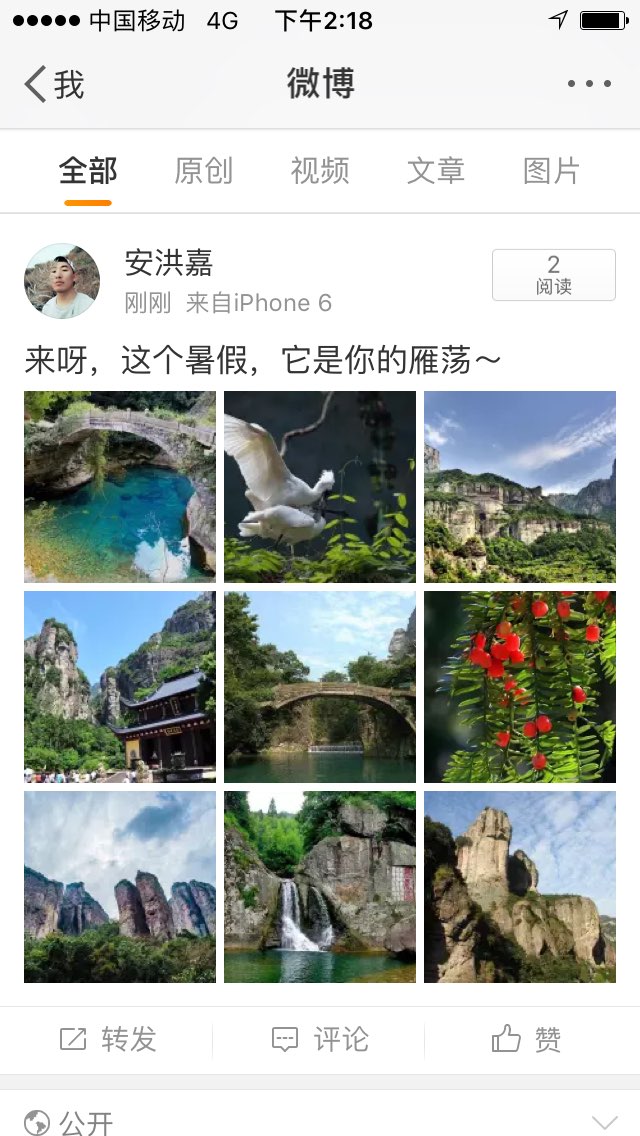View the blue pool stone bridge photo
The width and height of the screenshot is (640, 1136).
pos(120,487)
